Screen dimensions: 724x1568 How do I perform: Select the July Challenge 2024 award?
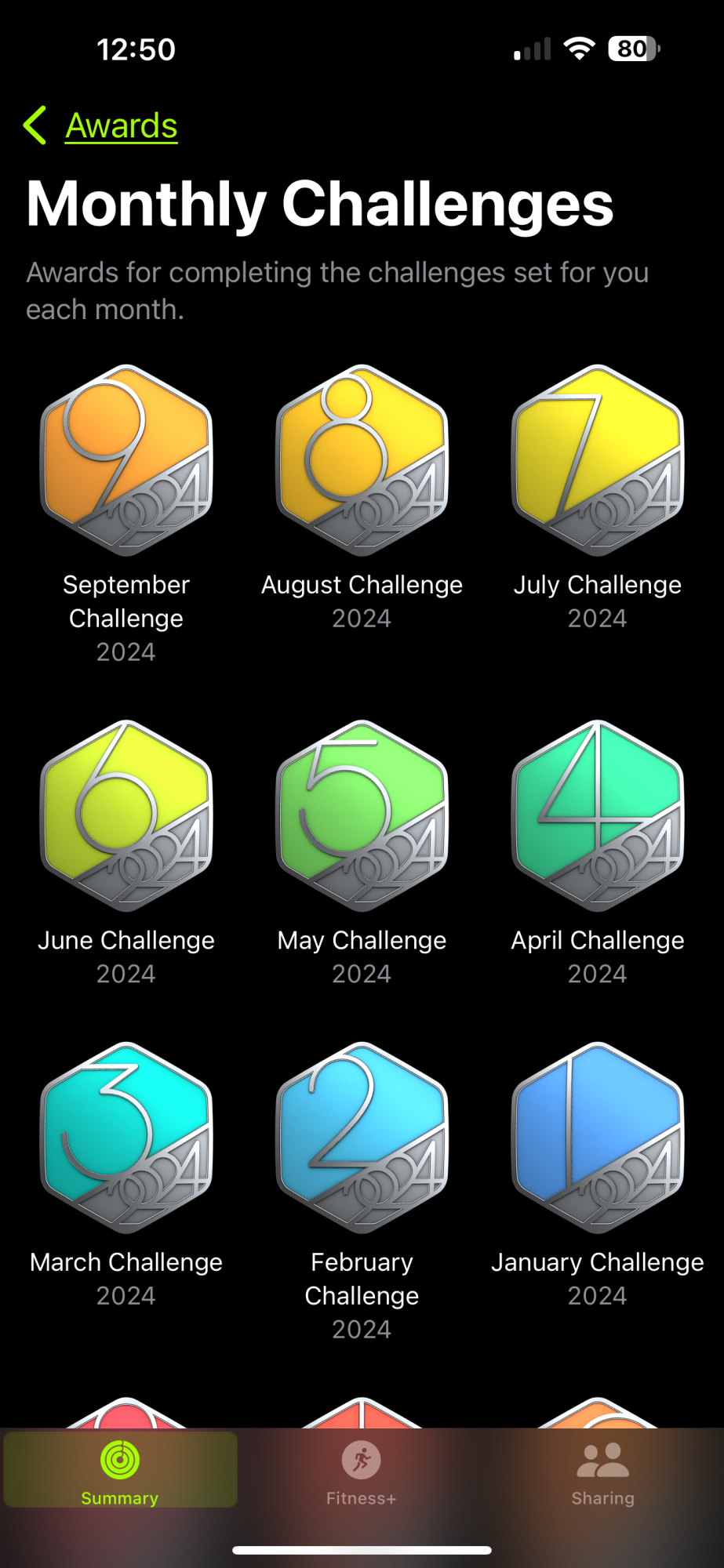coord(597,461)
